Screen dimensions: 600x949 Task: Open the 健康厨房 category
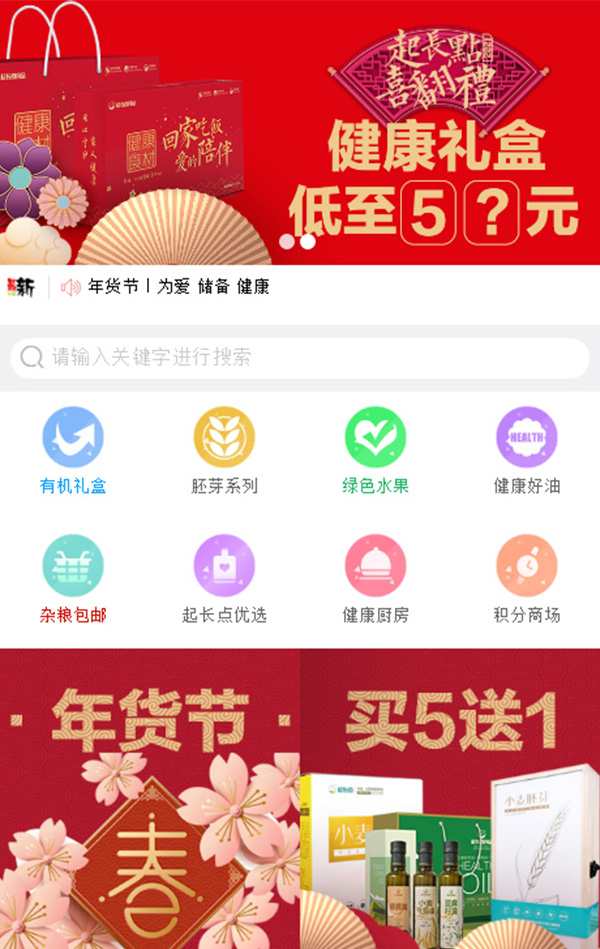coord(375,579)
